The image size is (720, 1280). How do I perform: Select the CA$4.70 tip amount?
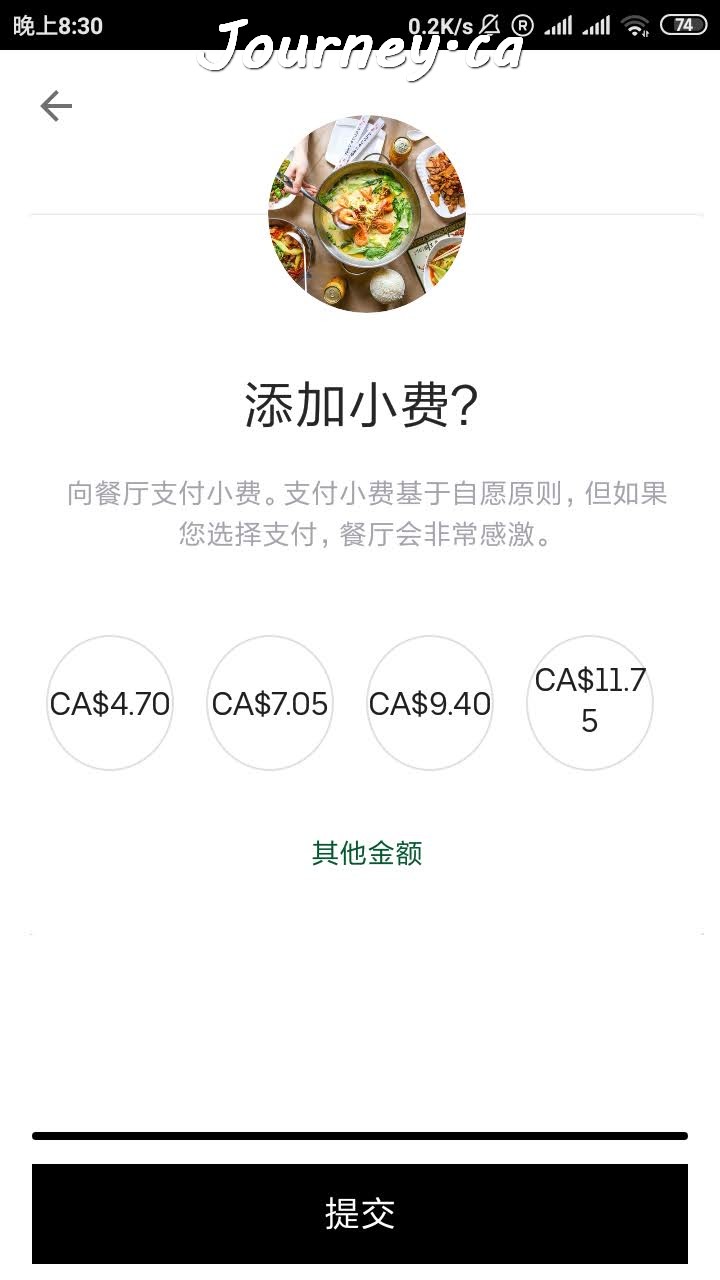pos(110,703)
